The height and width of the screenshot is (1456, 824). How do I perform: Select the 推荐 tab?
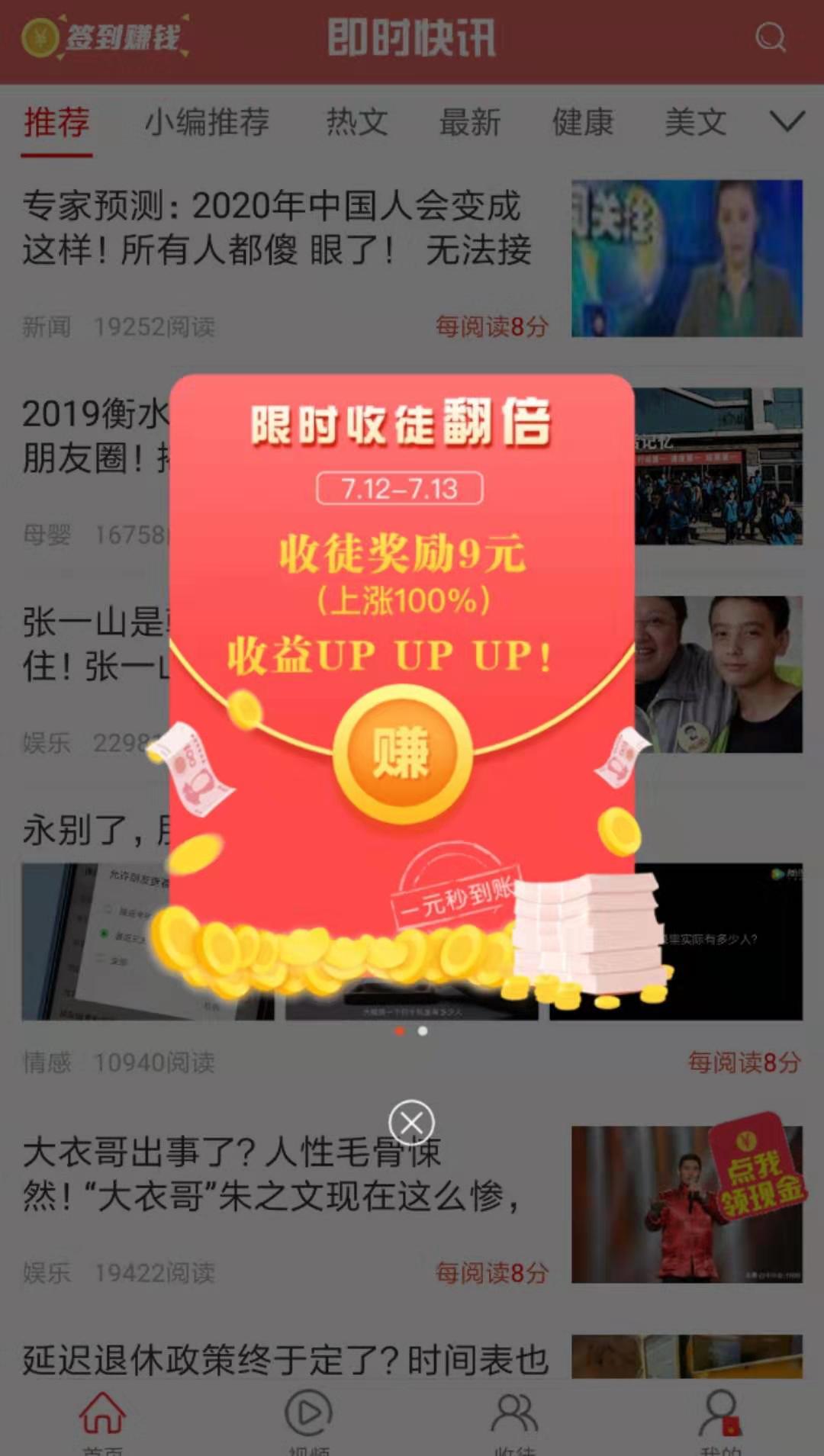pos(56,122)
